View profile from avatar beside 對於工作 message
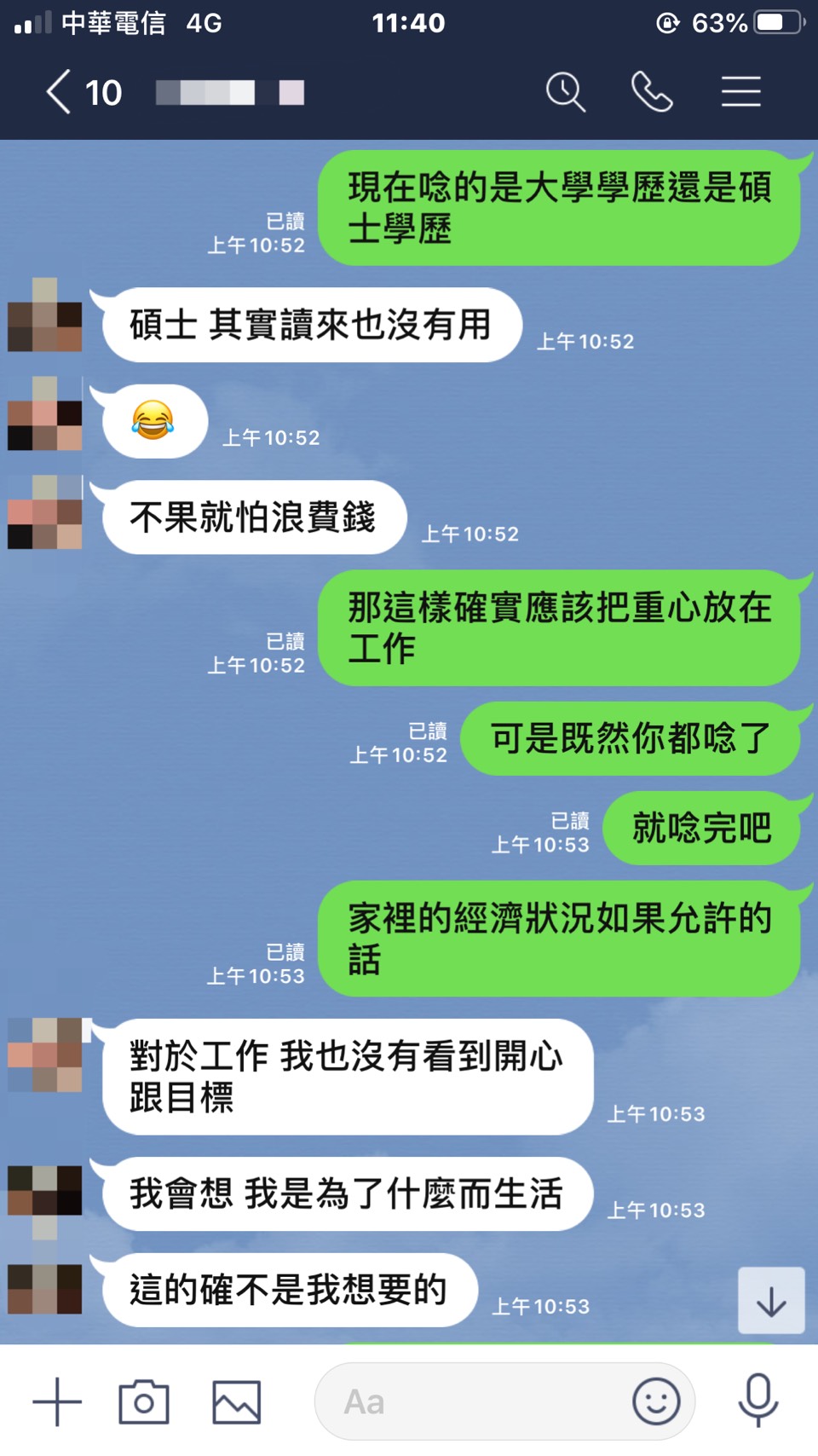 (x=45, y=1055)
